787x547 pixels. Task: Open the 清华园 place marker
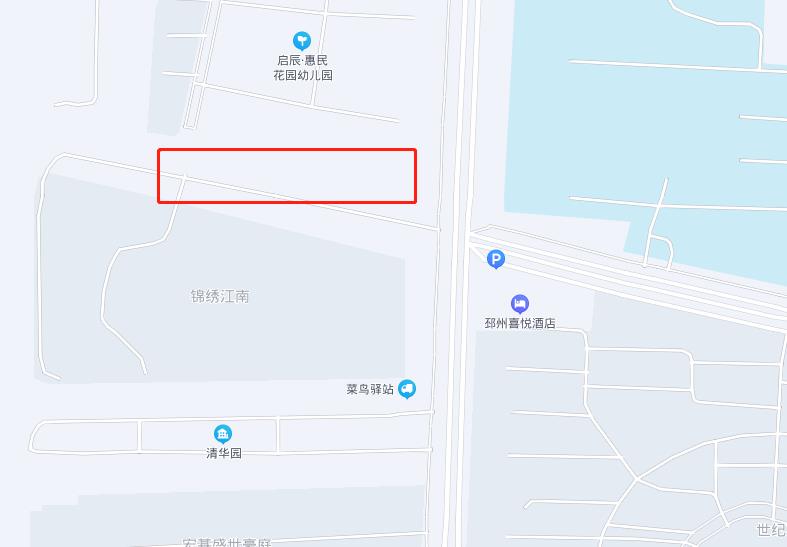pos(222,434)
